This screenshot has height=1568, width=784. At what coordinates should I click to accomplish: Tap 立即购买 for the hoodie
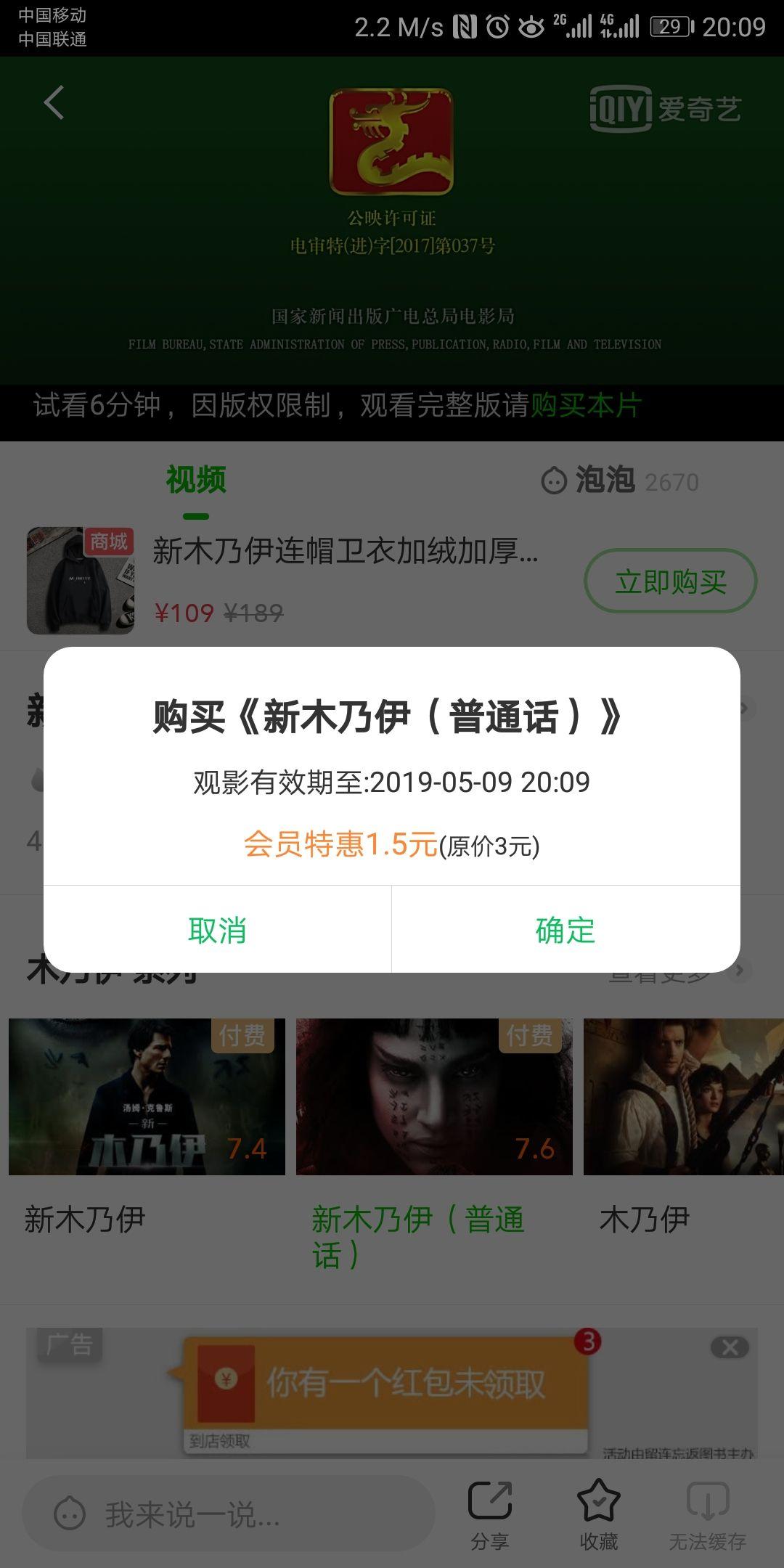pyautogui.click(x=670, y=581)
